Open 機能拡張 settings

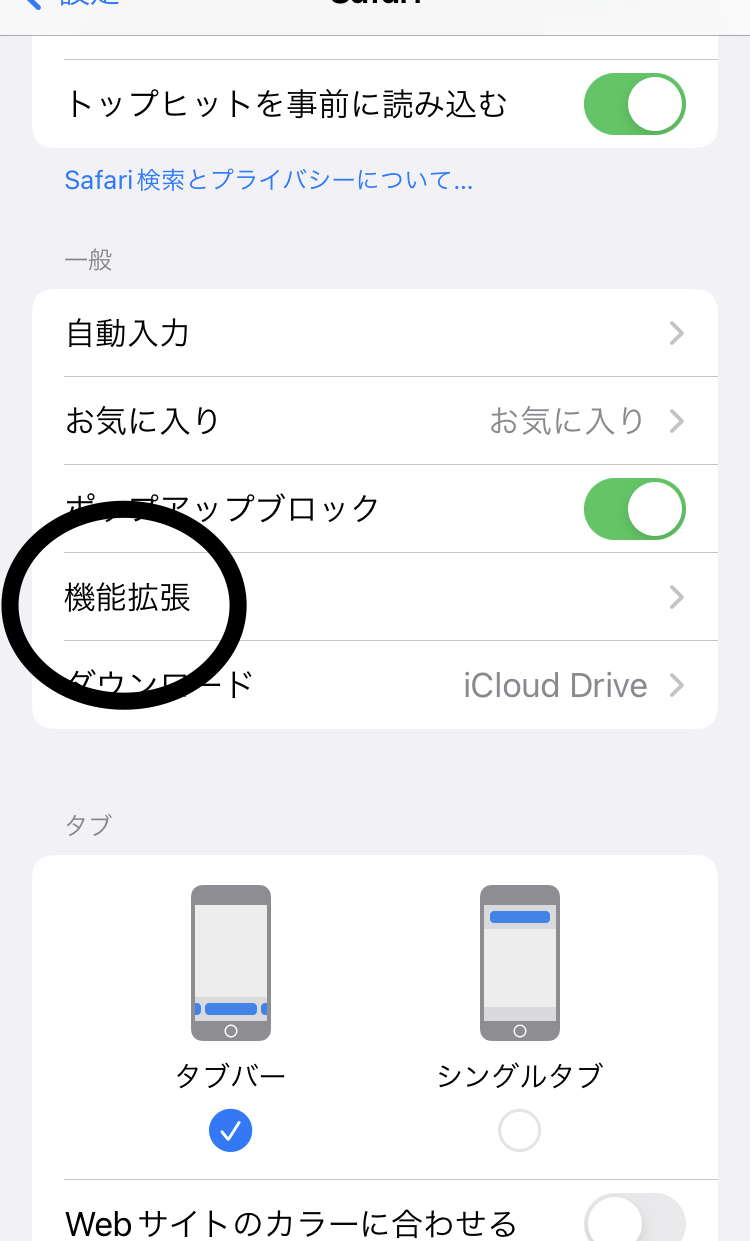(375, 597)
